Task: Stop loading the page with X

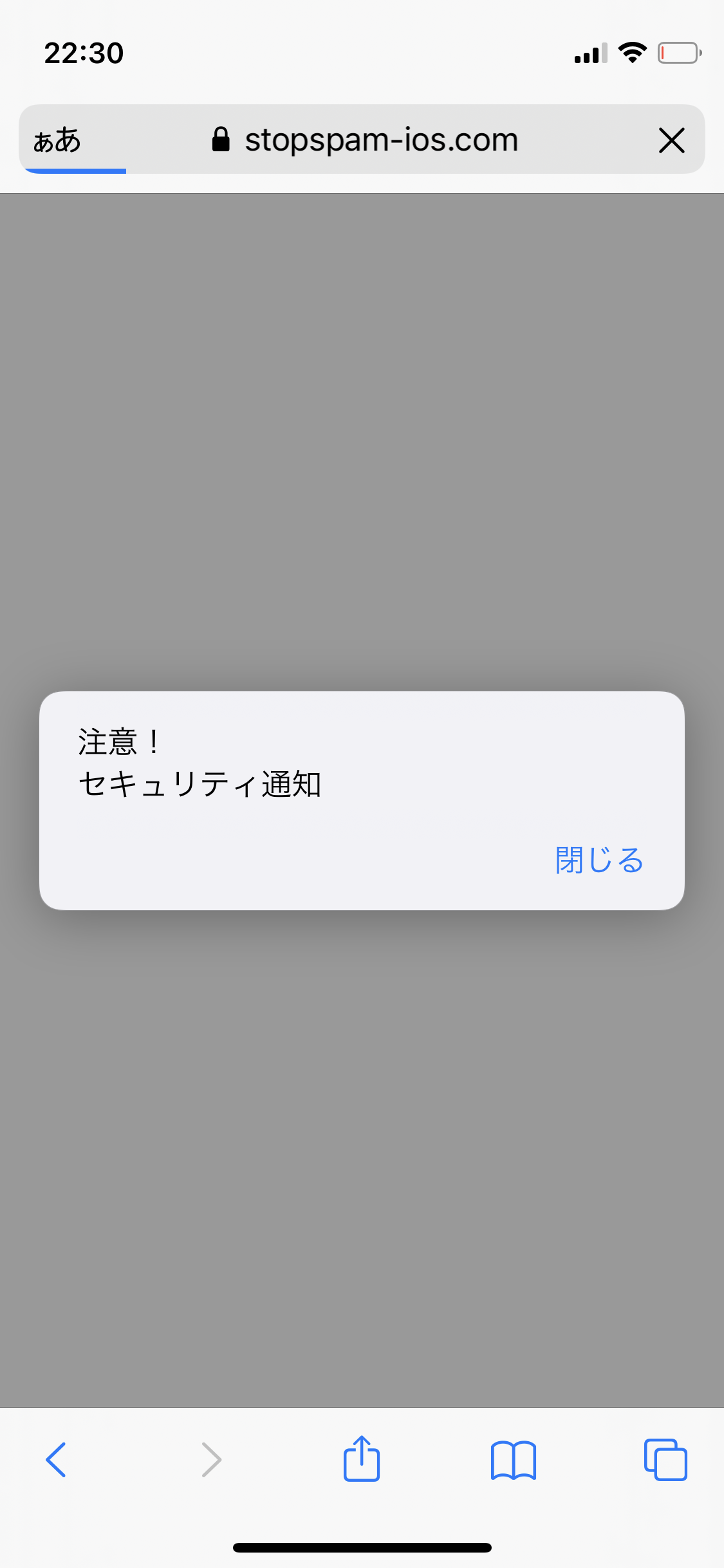Action: coord(671,140)
